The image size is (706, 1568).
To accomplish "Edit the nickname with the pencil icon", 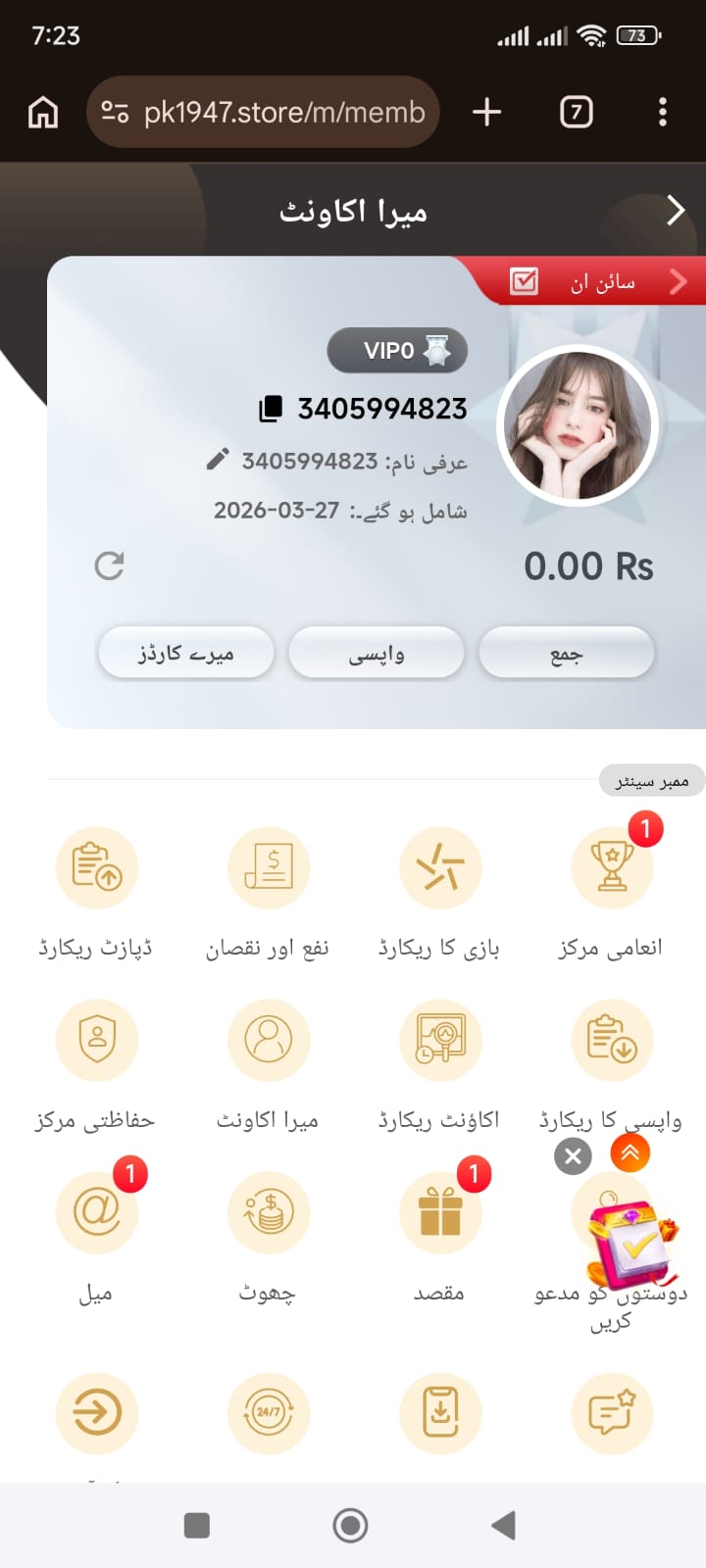I will pyautogui.click(x=218, y=460).
